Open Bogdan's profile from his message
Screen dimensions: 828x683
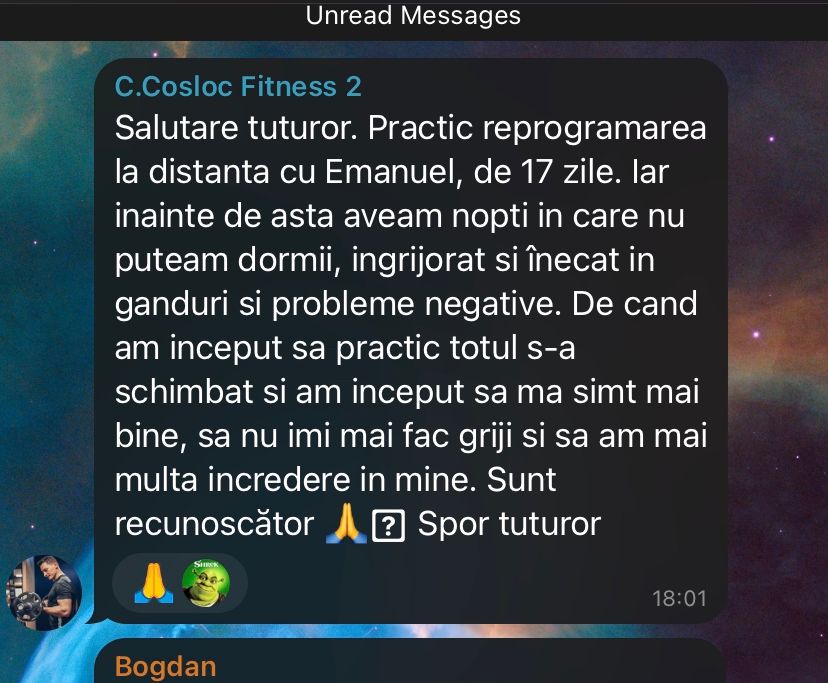coord(165,666)
